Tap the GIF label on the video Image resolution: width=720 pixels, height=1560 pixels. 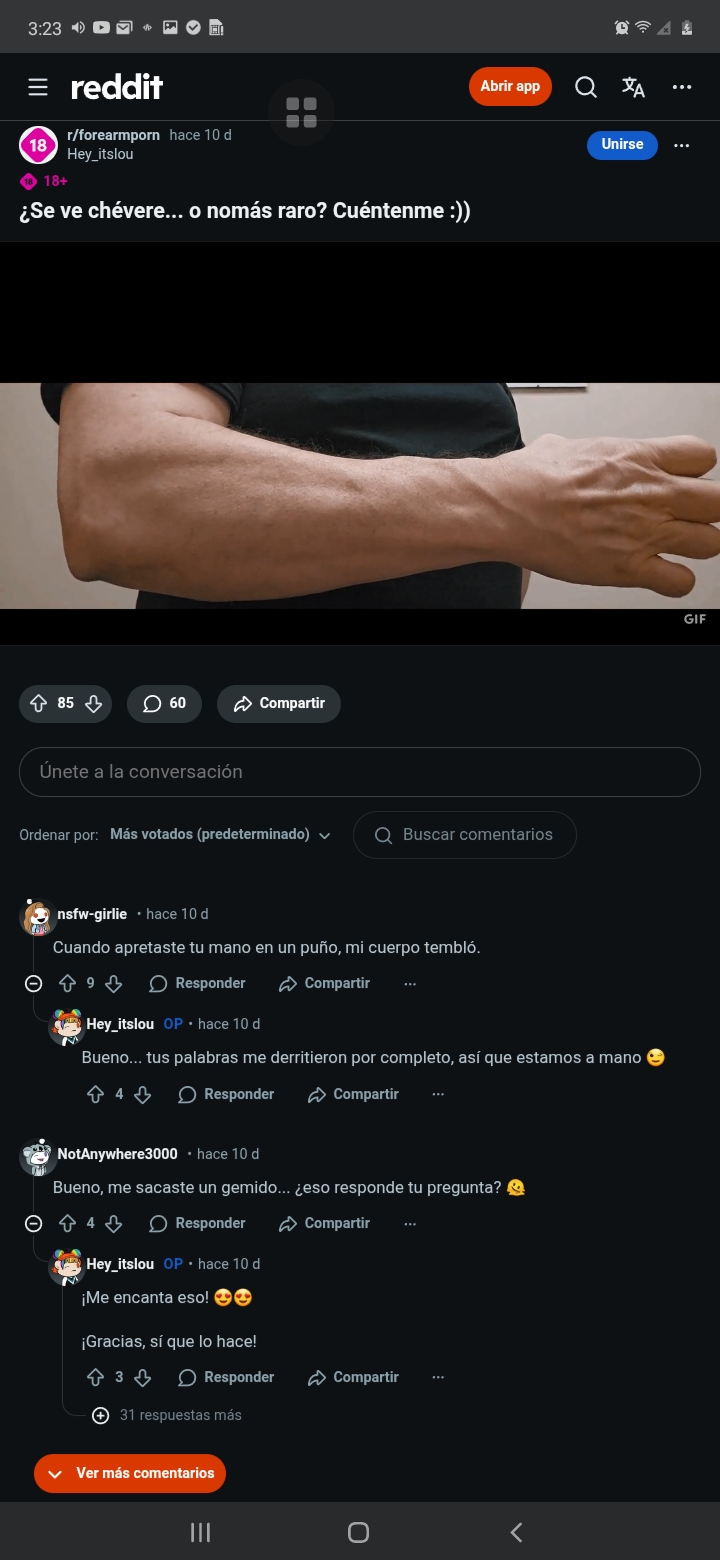pyautogui.click(x=694, y=619)
